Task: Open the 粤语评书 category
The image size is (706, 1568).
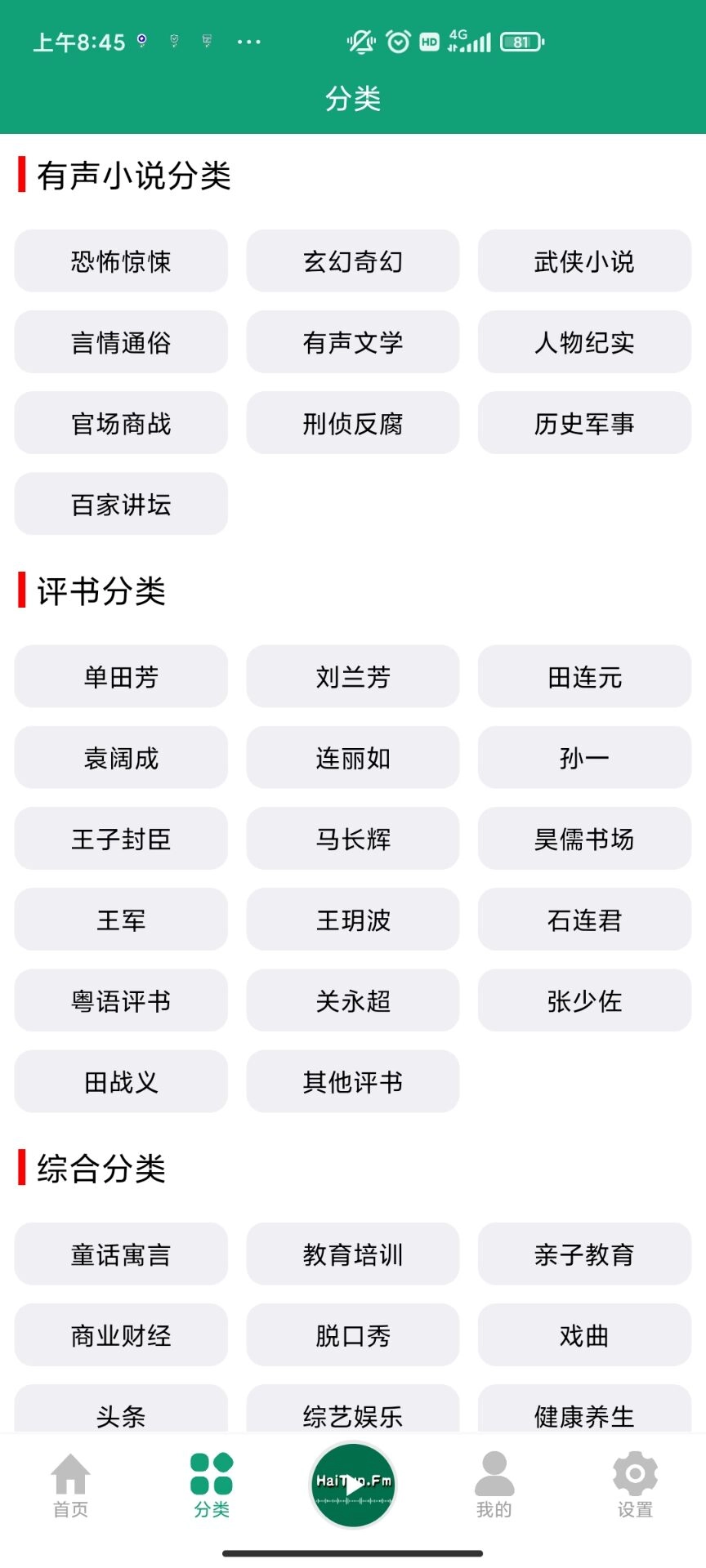Action: pos(120,1000)
